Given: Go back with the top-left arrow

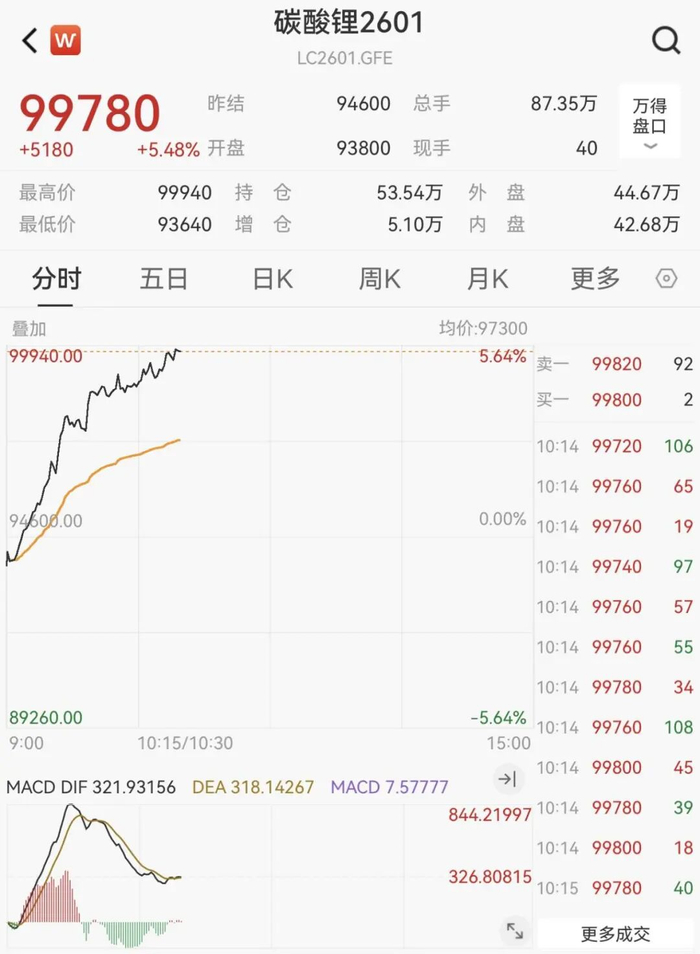Looking at the screenshot, I should (30, 41).
